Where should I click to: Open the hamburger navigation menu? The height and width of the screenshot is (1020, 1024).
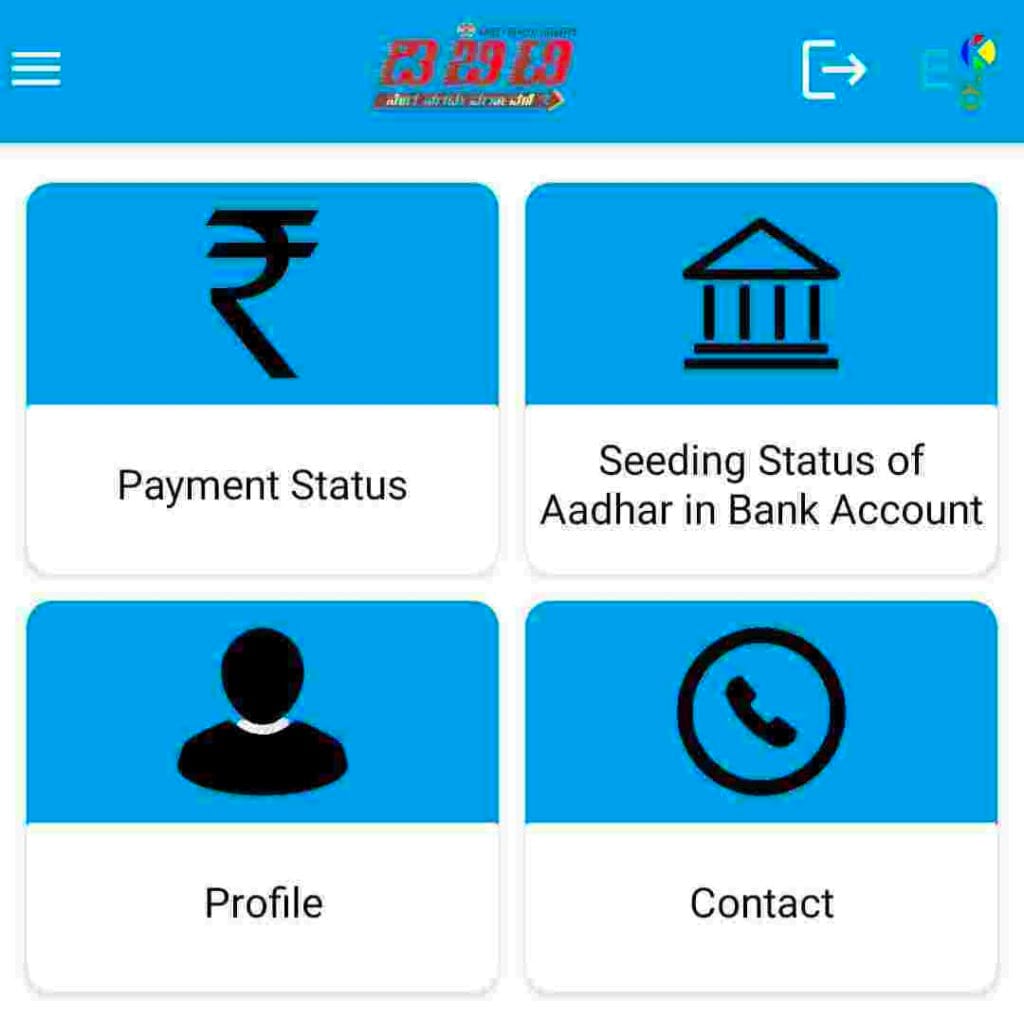point(36,69)
